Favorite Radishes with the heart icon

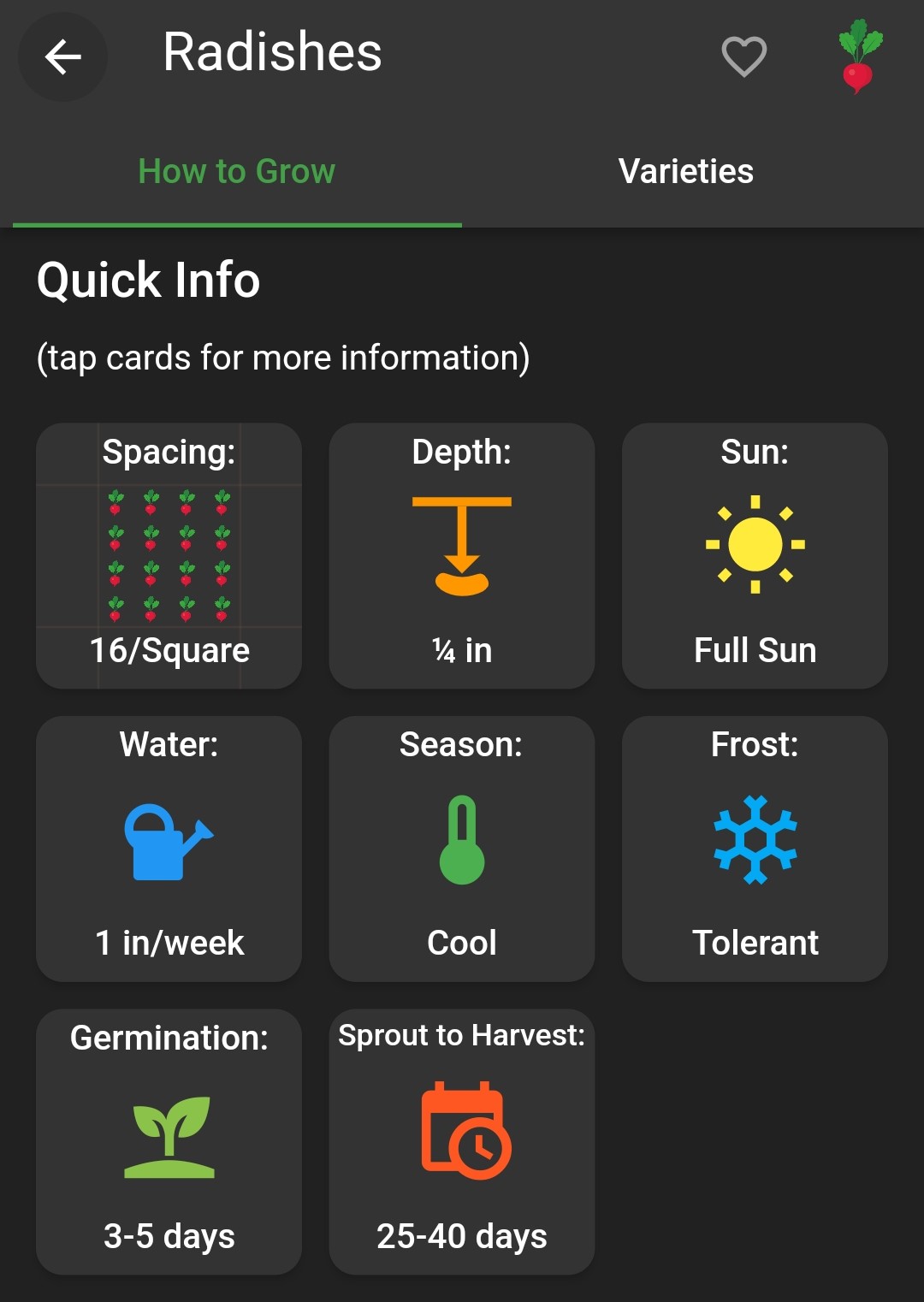tap(743, 57)
